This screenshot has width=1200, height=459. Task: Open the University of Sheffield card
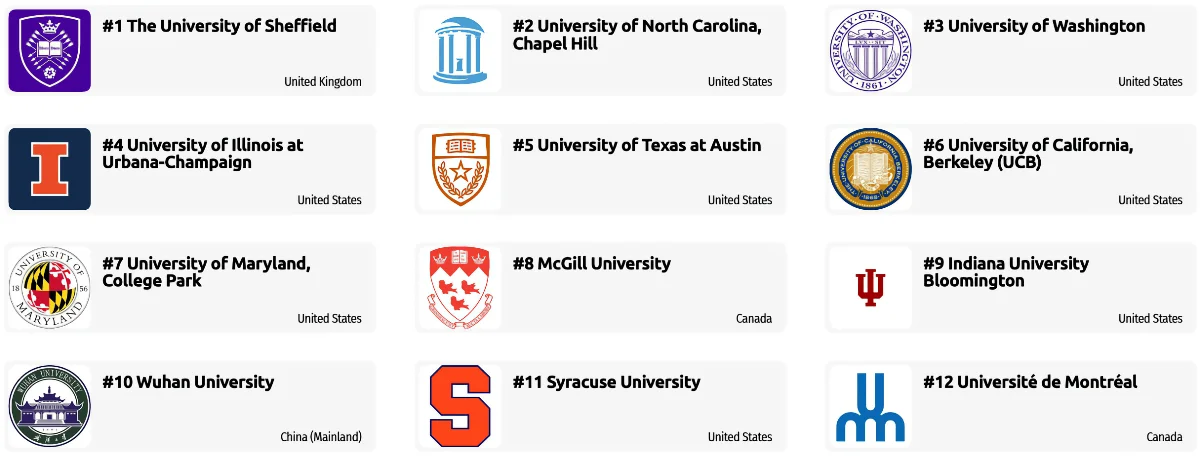[x=219, y=27]
